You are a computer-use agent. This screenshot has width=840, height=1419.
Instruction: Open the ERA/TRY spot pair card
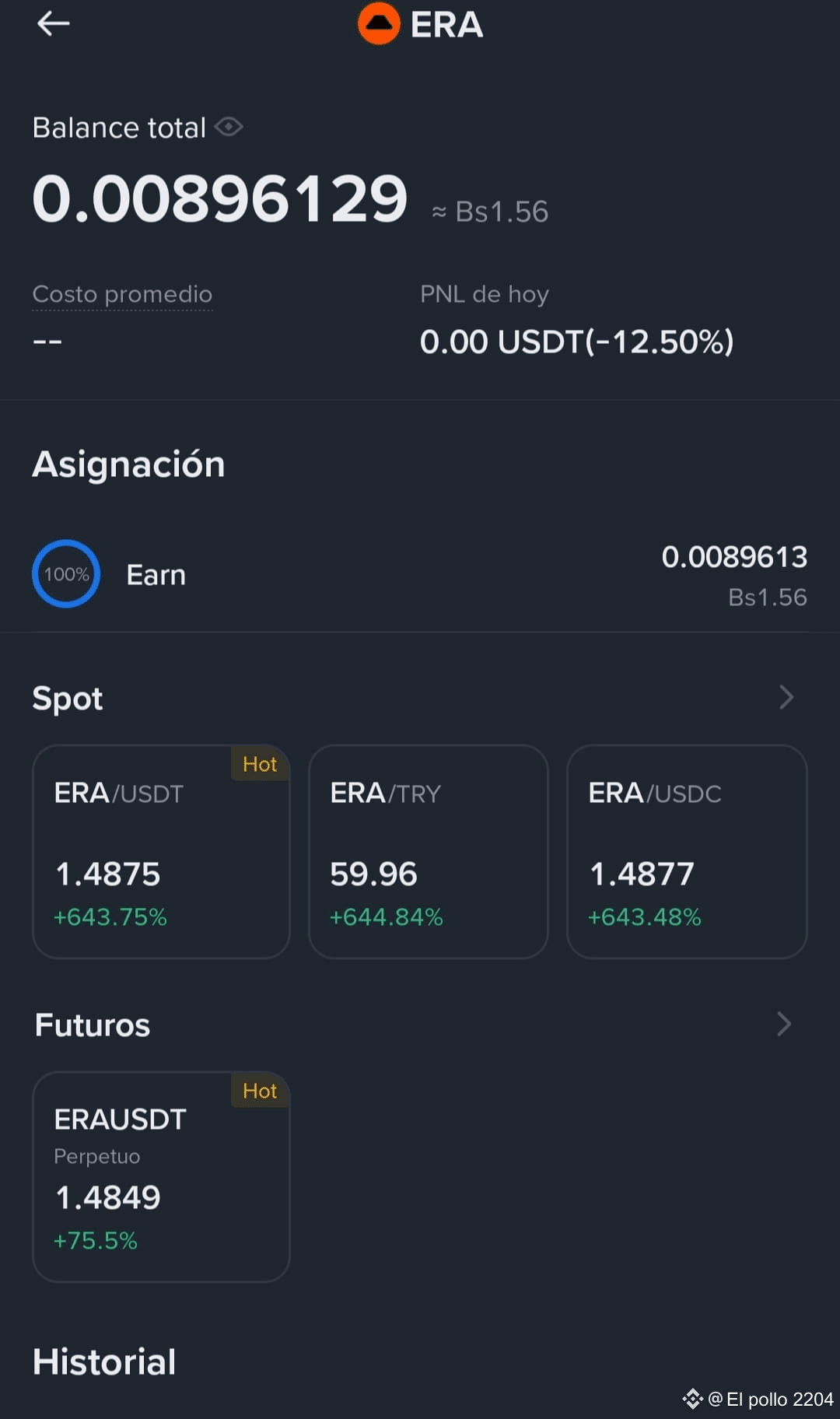point(429,852)
